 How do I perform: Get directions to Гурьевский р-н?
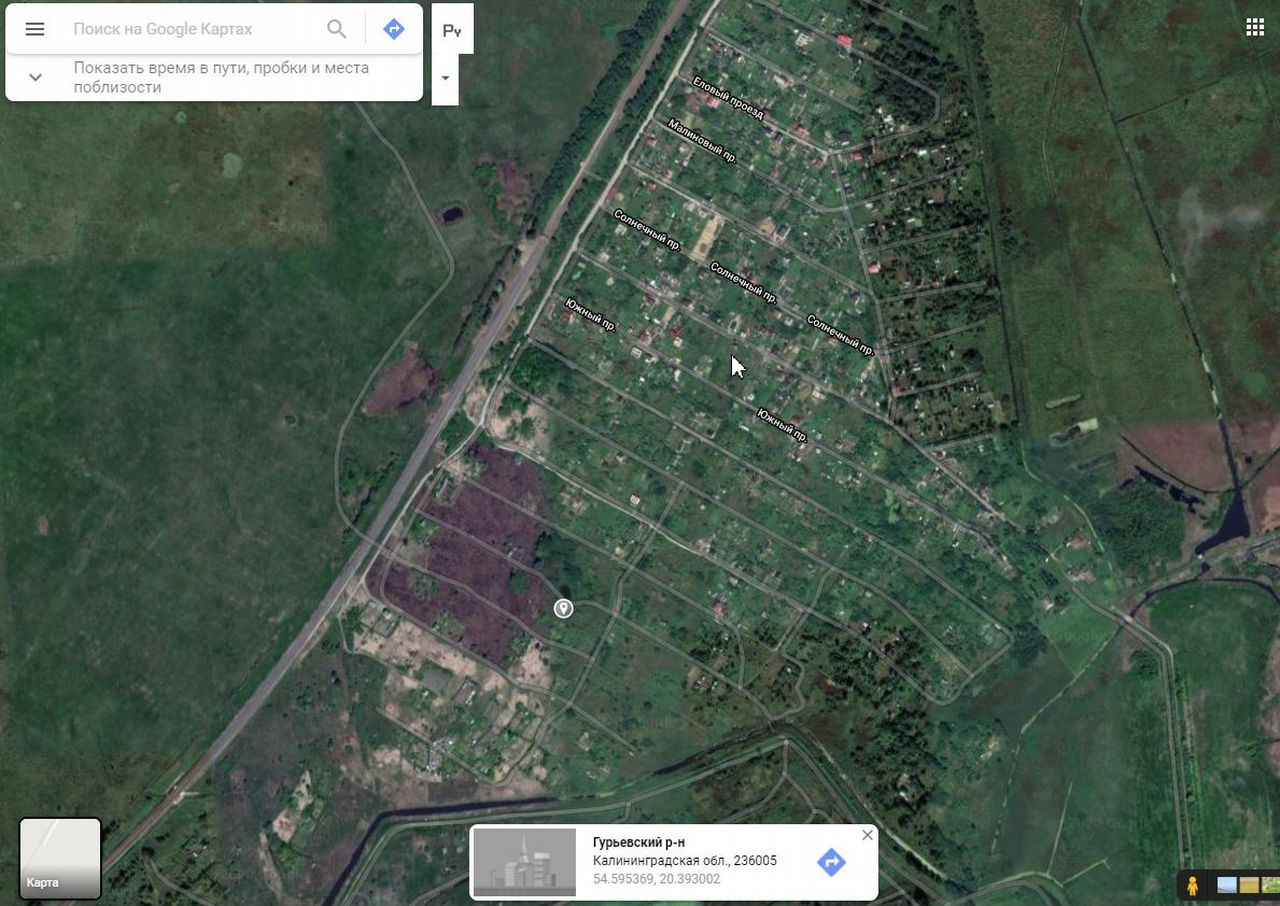[x=831, y=862]
